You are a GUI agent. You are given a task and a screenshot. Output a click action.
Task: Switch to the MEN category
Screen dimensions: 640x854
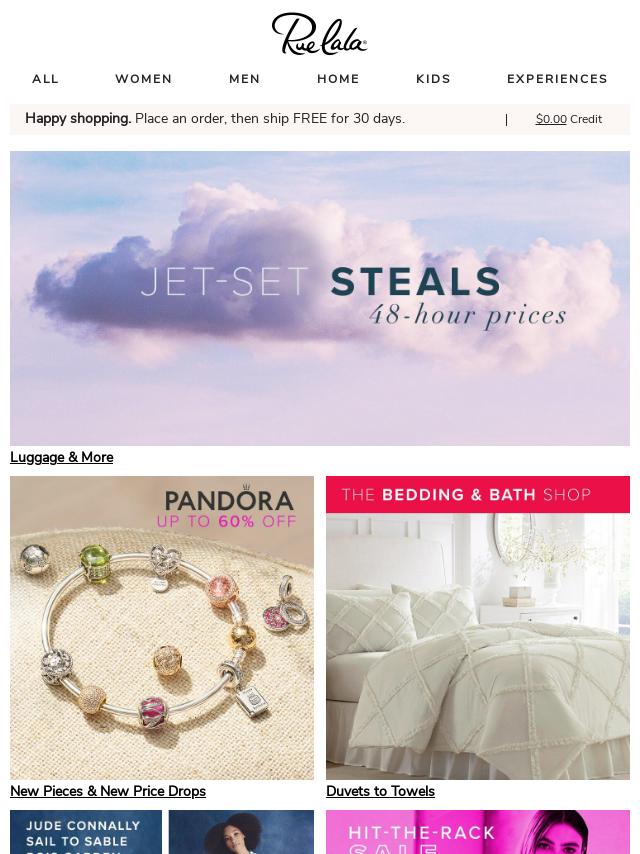click(x=244, y=79)
